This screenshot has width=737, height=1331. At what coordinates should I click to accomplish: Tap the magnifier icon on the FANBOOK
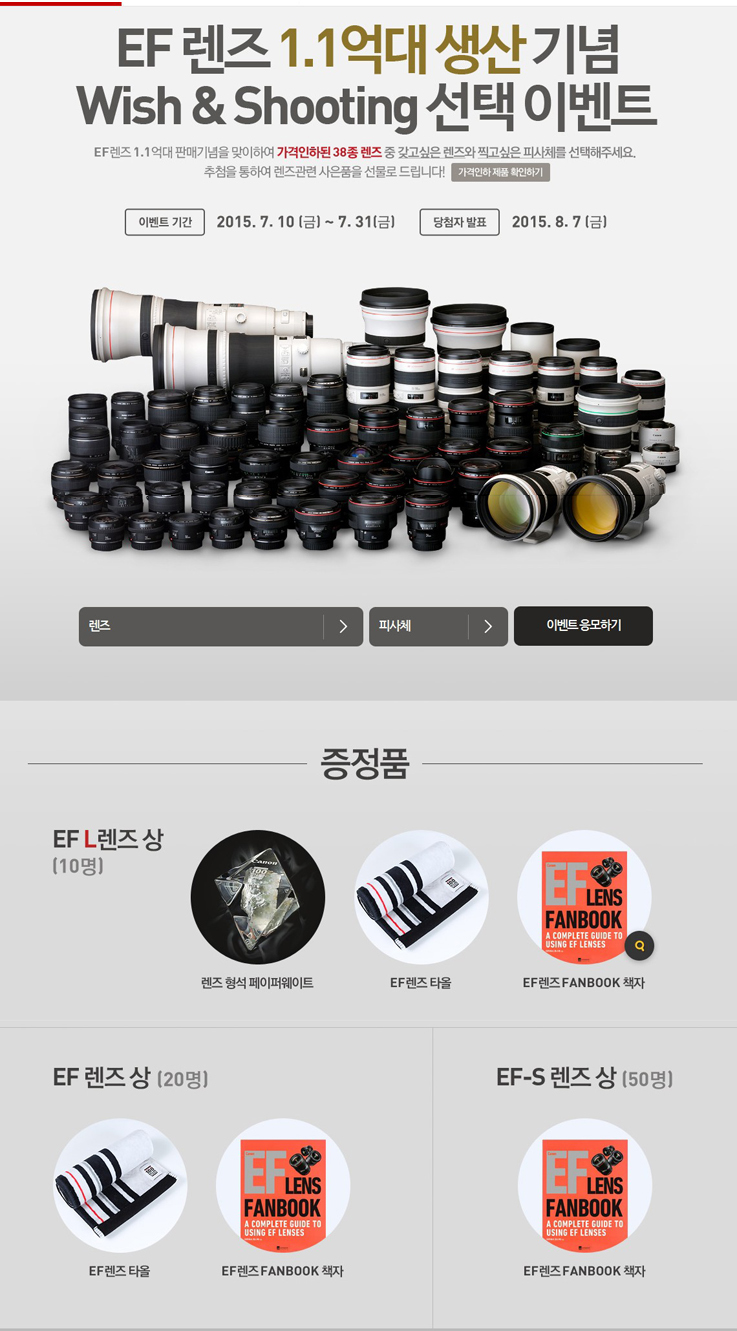click(x=639, y=945)
